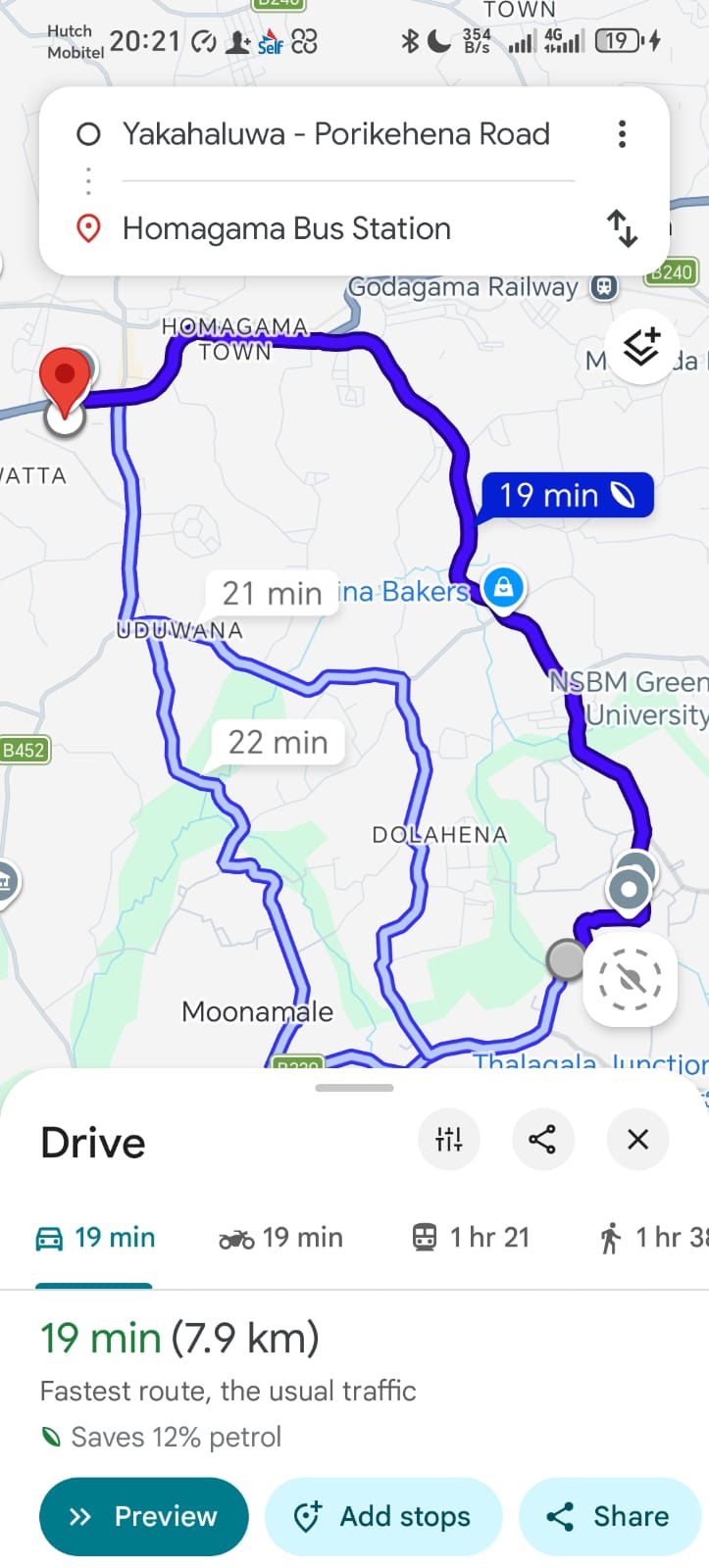This screenshot has width=709, height=1568.
Task: Preview the route
Action: pos(143,1516)
